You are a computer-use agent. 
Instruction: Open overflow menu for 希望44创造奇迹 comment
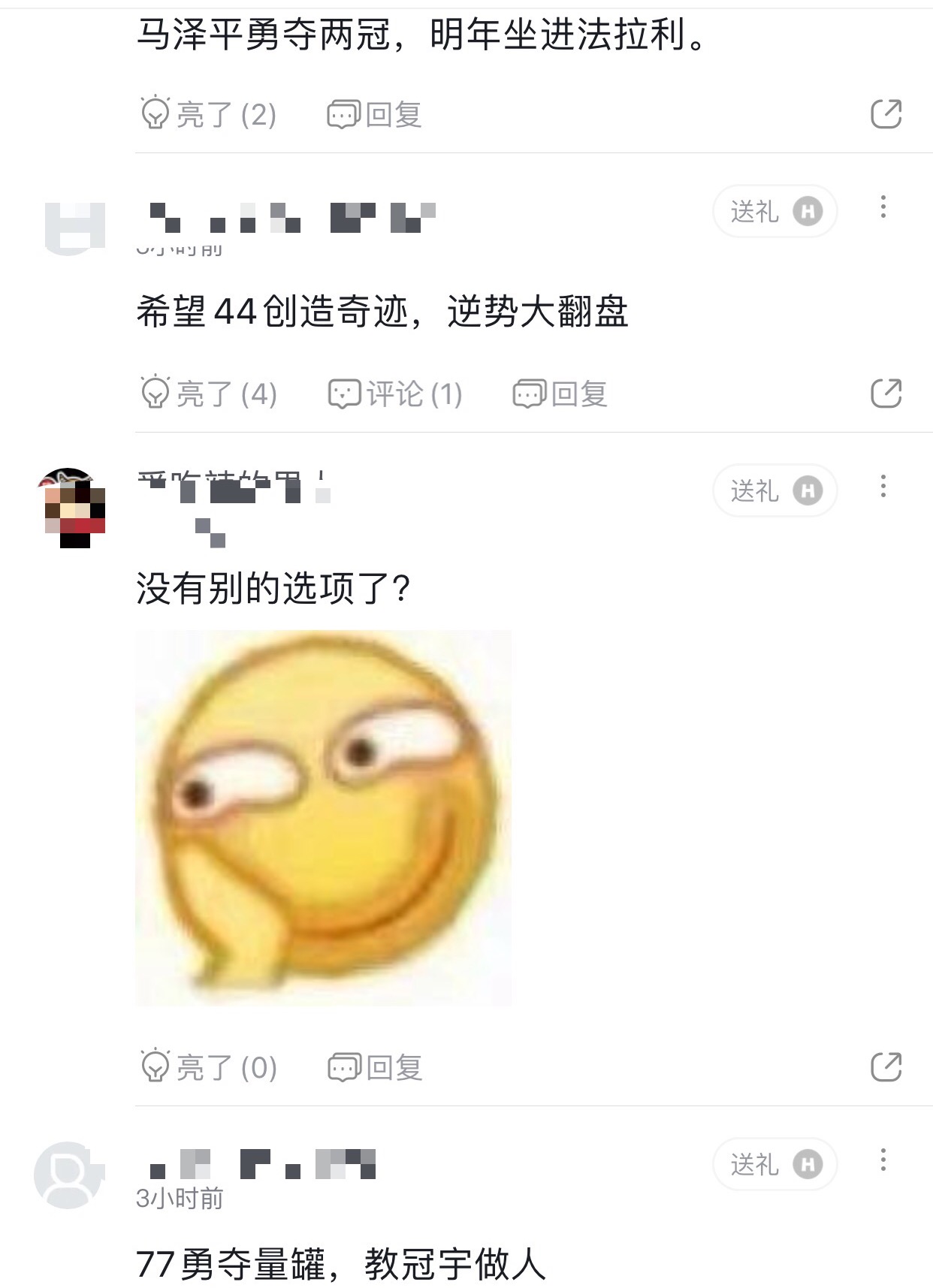click(x=883, y=207)
